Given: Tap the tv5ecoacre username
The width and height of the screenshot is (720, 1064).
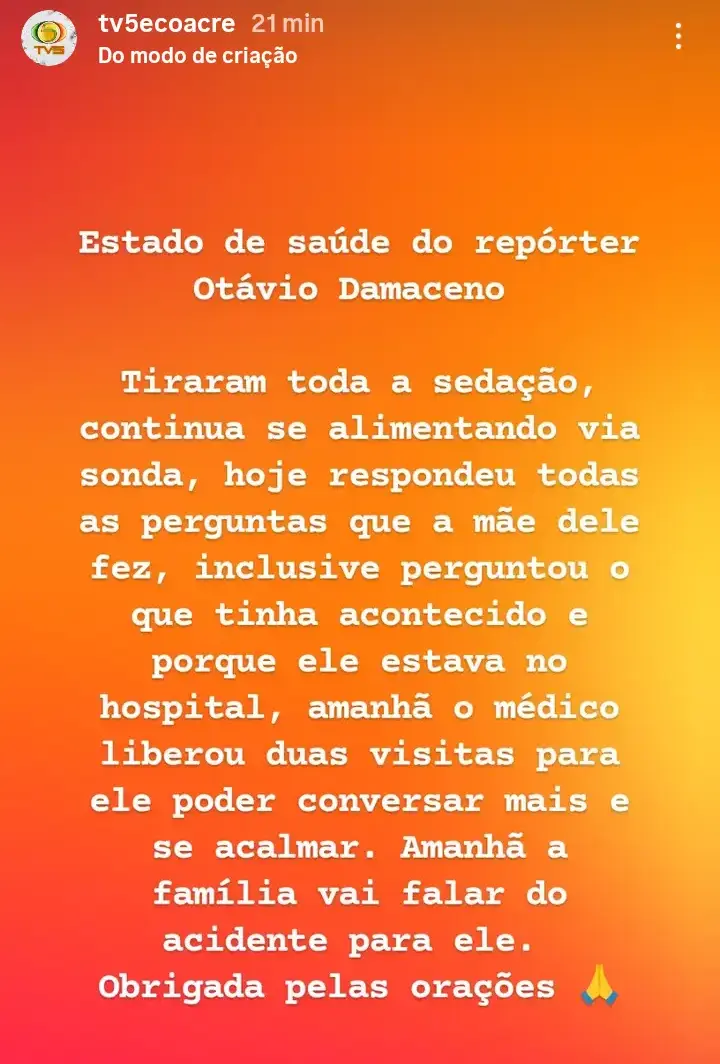Looking at the screenshot, I should click(166, 24).
